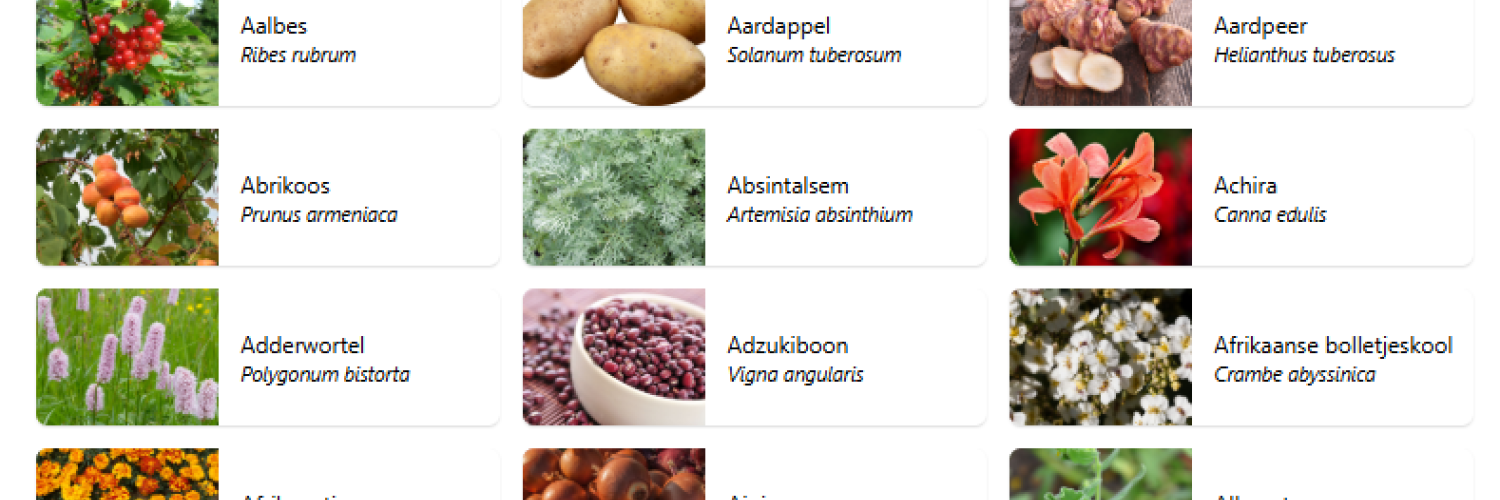Screen dimensions: 1500x500
Task: Open the Aalbes plant card
Action: point(267,42)
